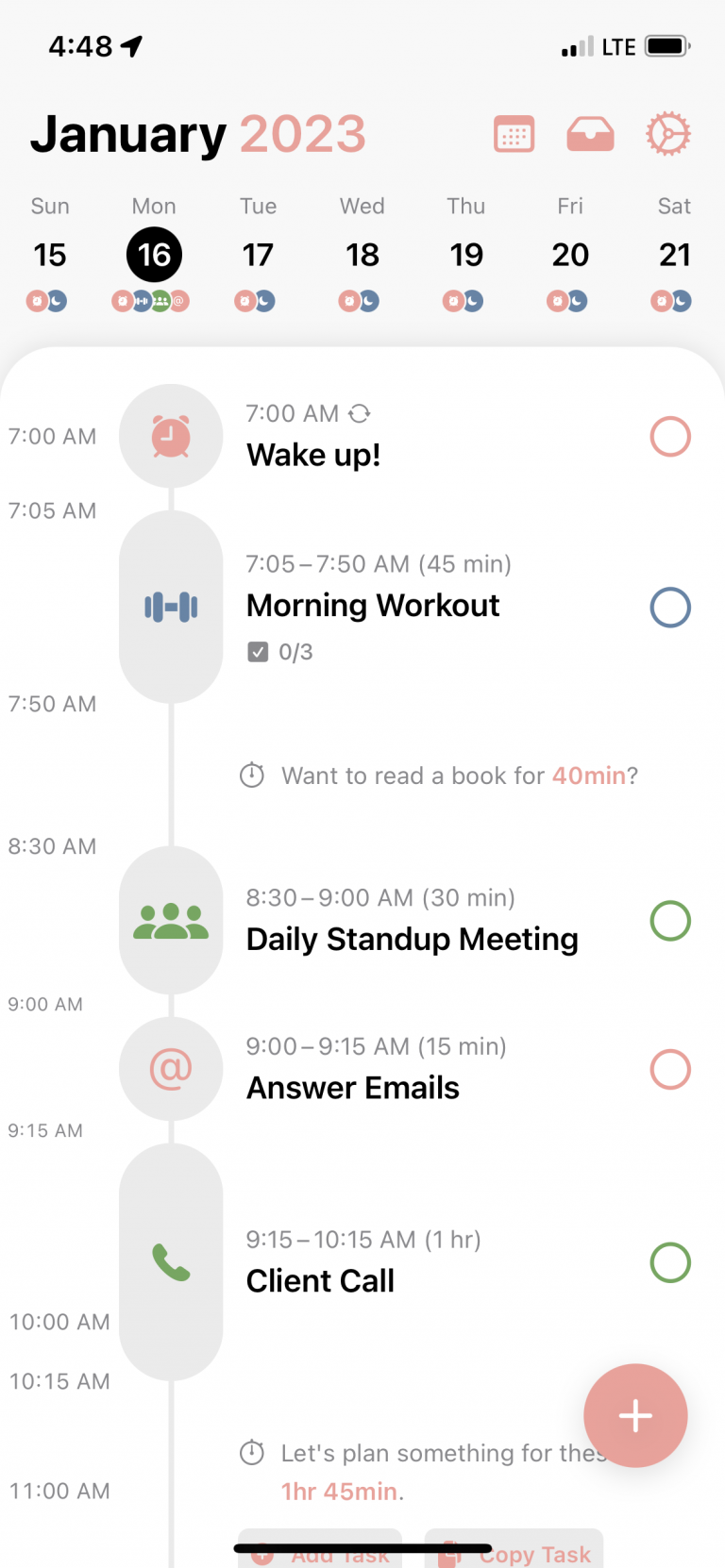Viewport: 725px width, 1568px height.
Task: Open the calendar view icon
Action: [513, 134]
